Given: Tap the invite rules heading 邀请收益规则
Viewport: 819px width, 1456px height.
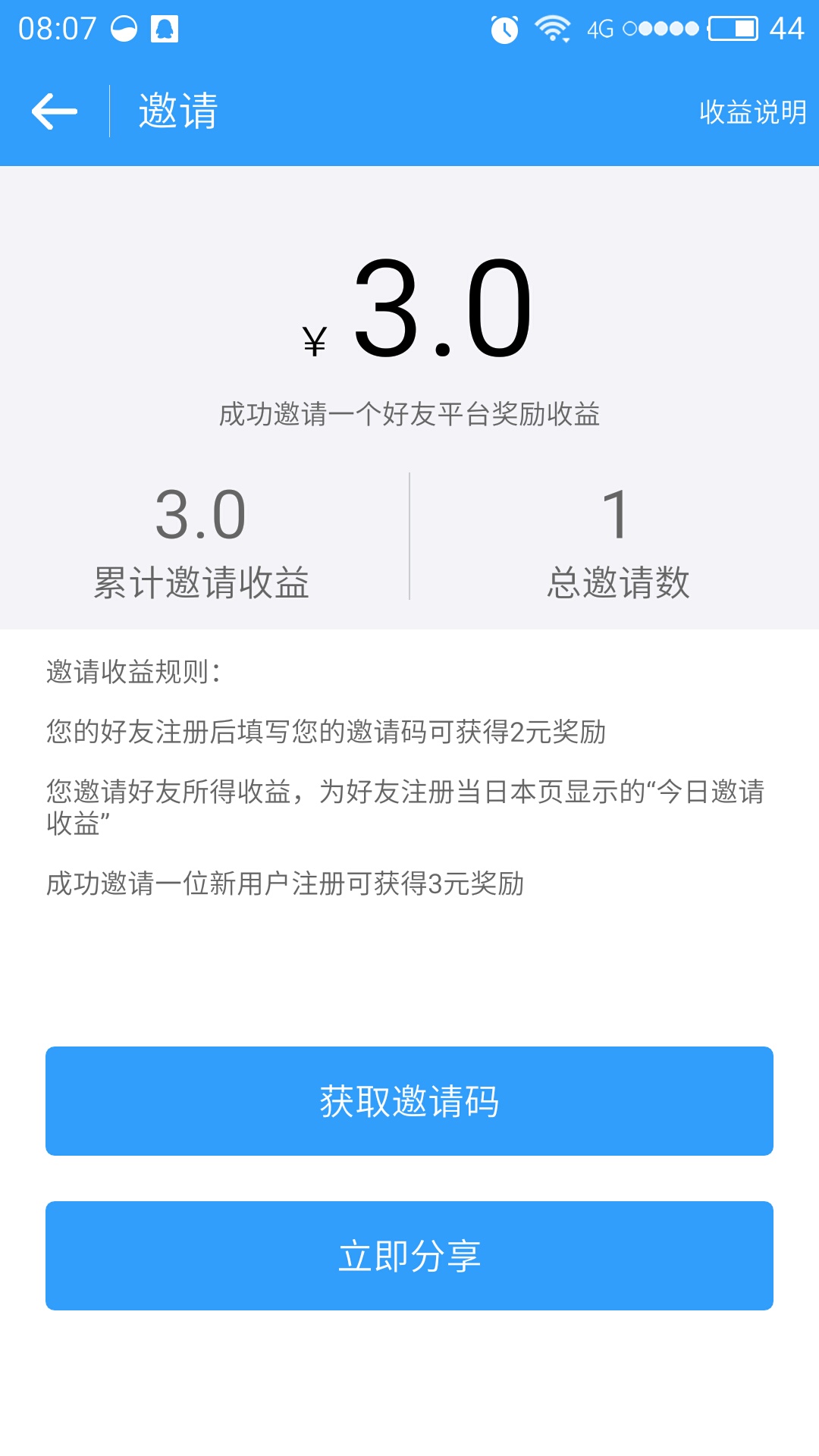Looking at the screenshot, I should (x=133, y=671).
